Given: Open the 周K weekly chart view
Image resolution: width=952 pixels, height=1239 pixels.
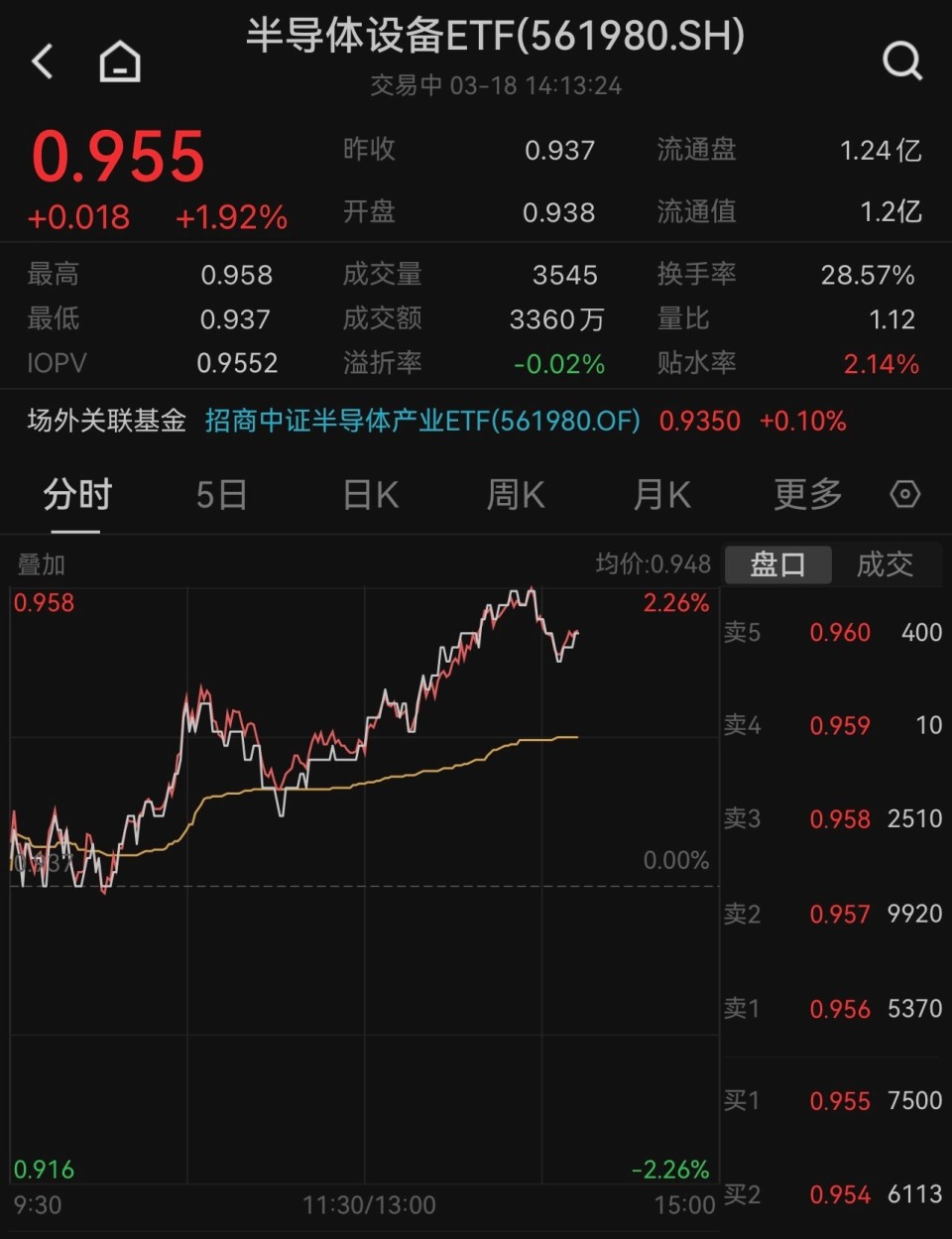Looking at the screenshot, I should (x=515, y=494).
